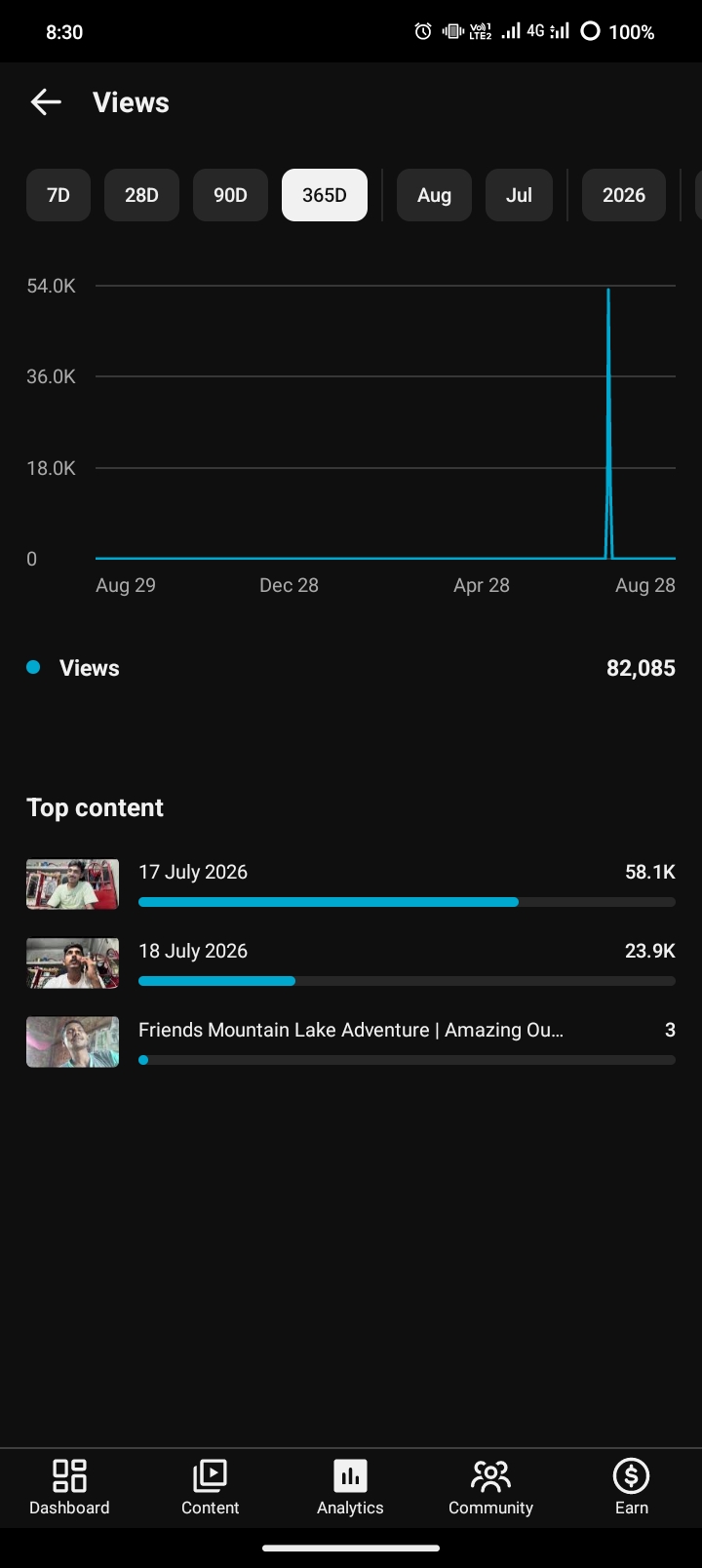Screen dimensions: 702x1568
Task: Switch to the Dashboard tab
Action: click(x=69, y=1488)
